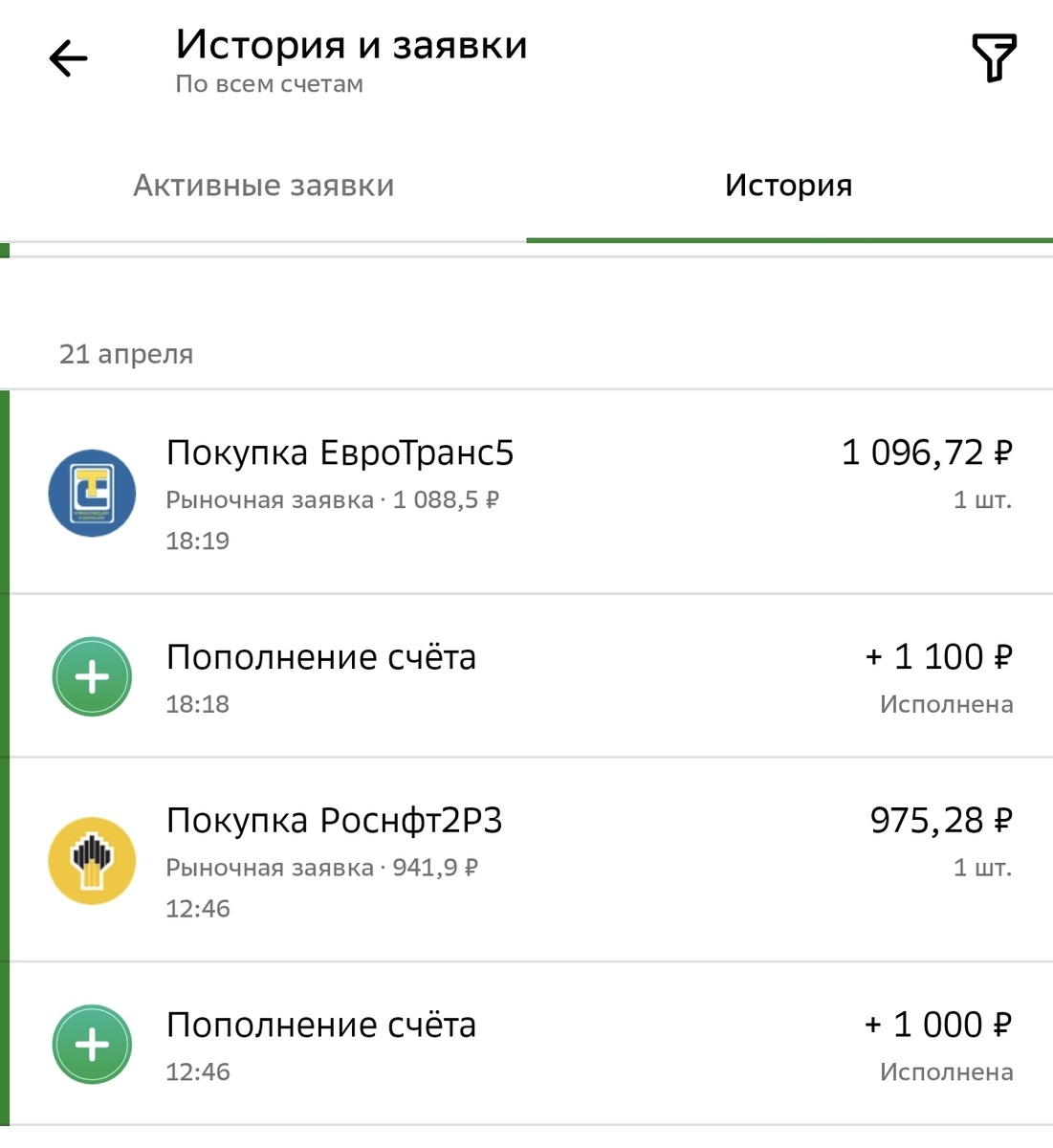Open Пополнение счёта entry at 12:46
Screen dimensions: 1053x1148
(x=526, y=1045)
